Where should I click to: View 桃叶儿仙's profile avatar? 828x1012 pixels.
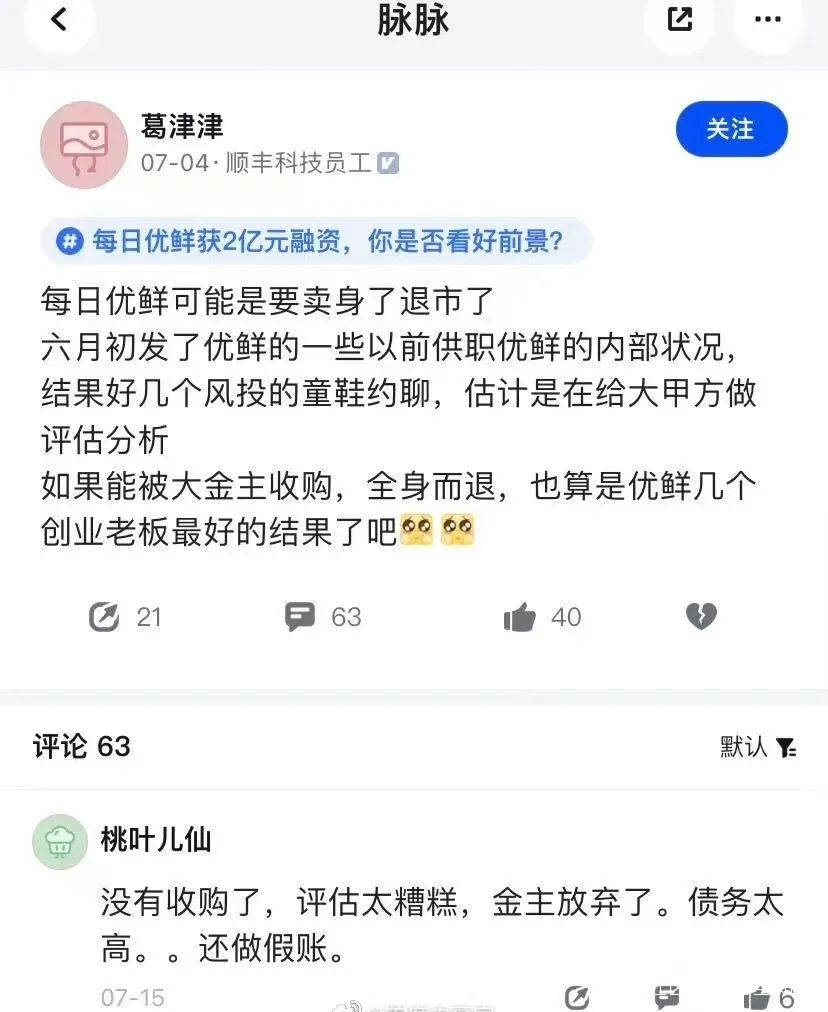pyautogui.click(x=60, y=842)
